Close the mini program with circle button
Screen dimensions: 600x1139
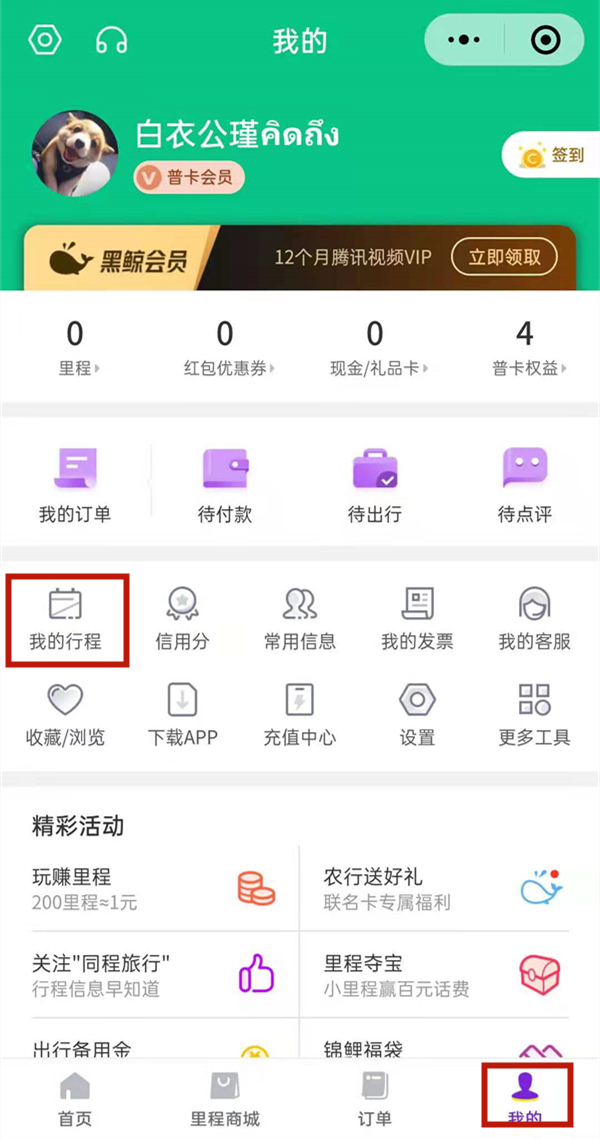(x=544, y=41)
